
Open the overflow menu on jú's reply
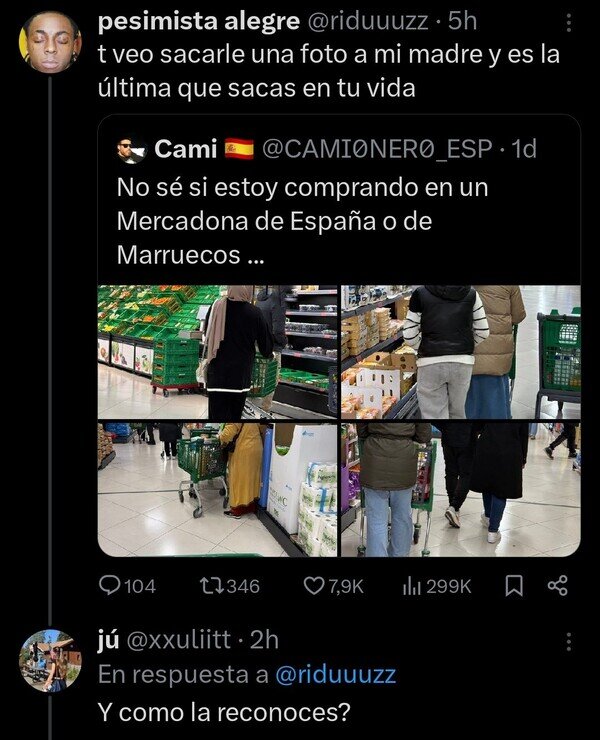click(568, 642)
